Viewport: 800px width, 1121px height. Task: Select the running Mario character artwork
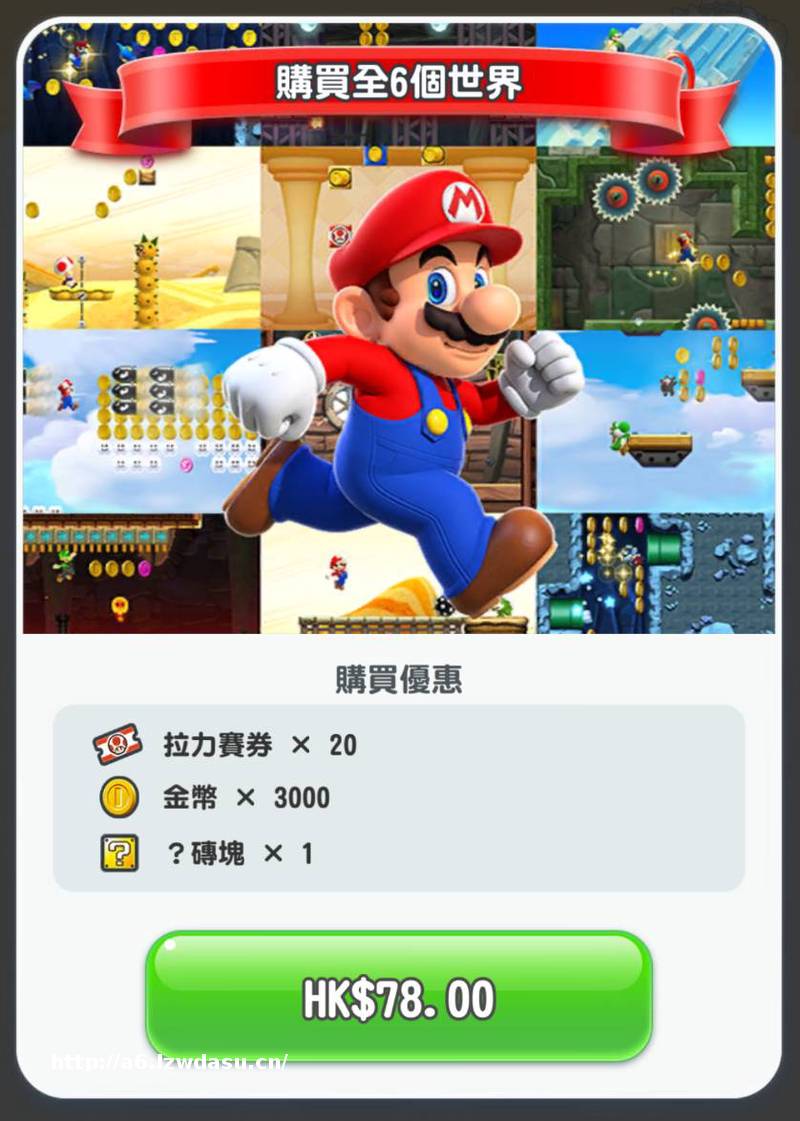(400, 390)
